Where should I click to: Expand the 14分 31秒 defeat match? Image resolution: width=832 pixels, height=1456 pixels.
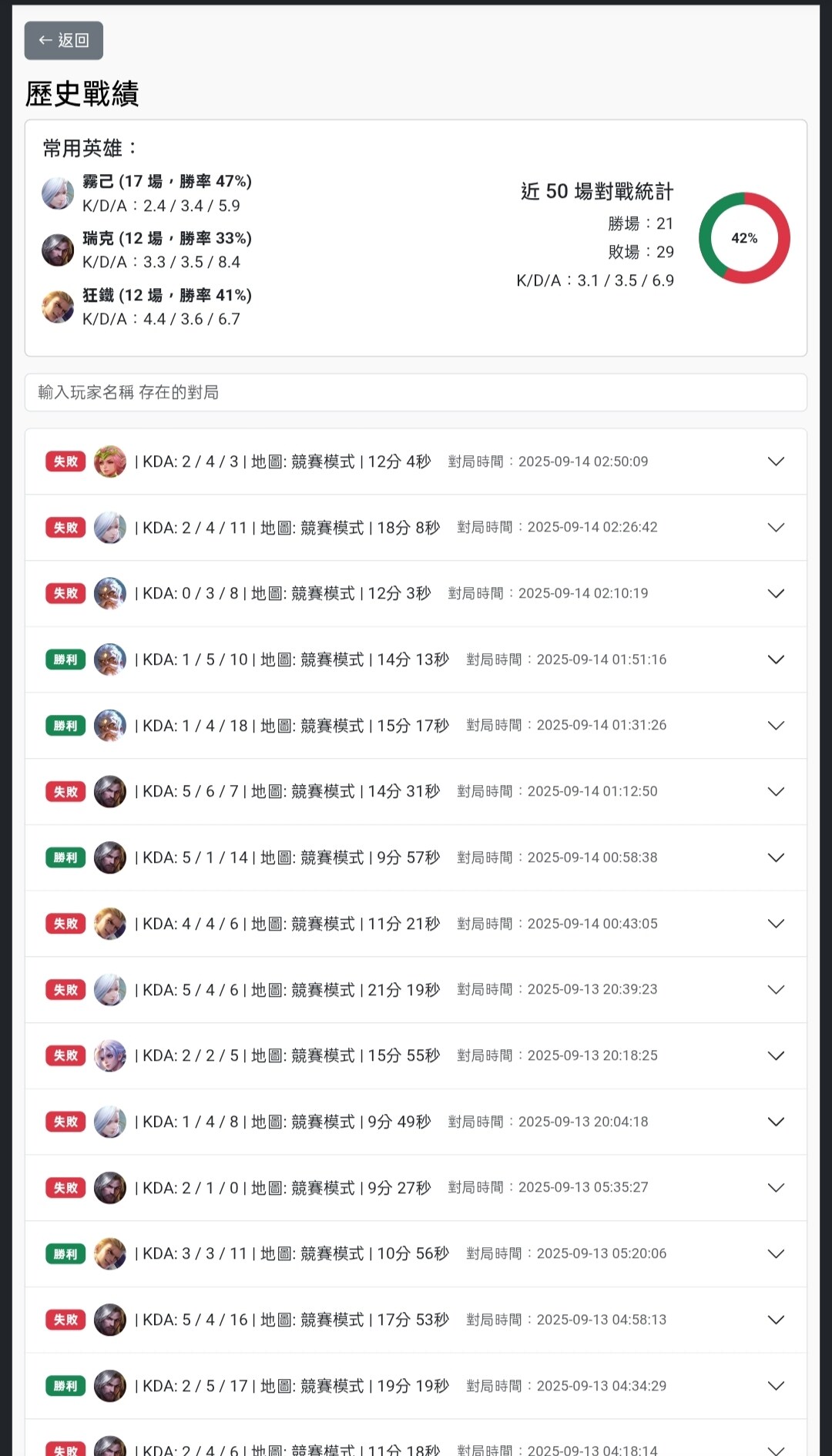pyautogui.click(x=776, y=791)
